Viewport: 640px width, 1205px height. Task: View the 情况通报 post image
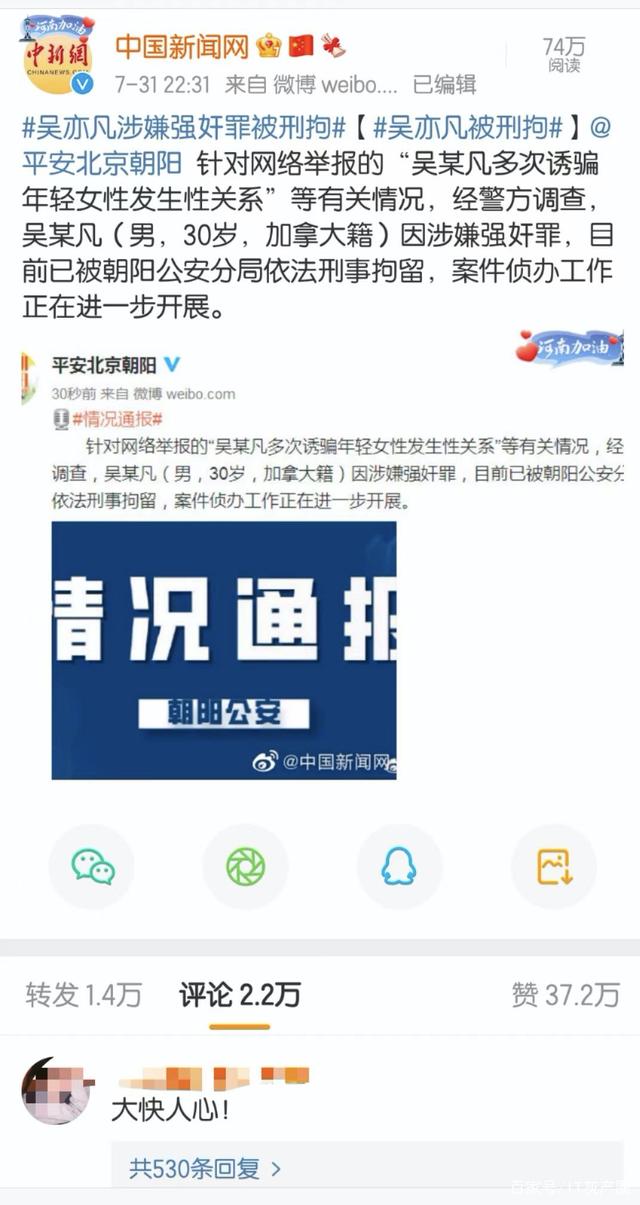pos(223,650)
